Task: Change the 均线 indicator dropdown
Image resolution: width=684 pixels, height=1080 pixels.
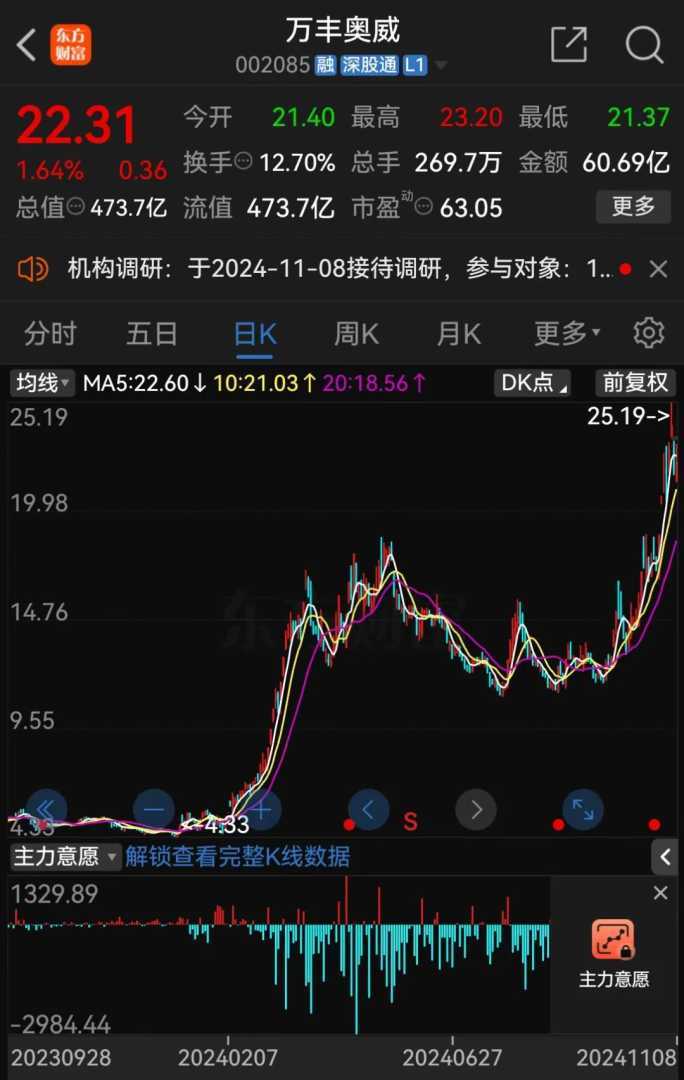Action: coord(42,383)
